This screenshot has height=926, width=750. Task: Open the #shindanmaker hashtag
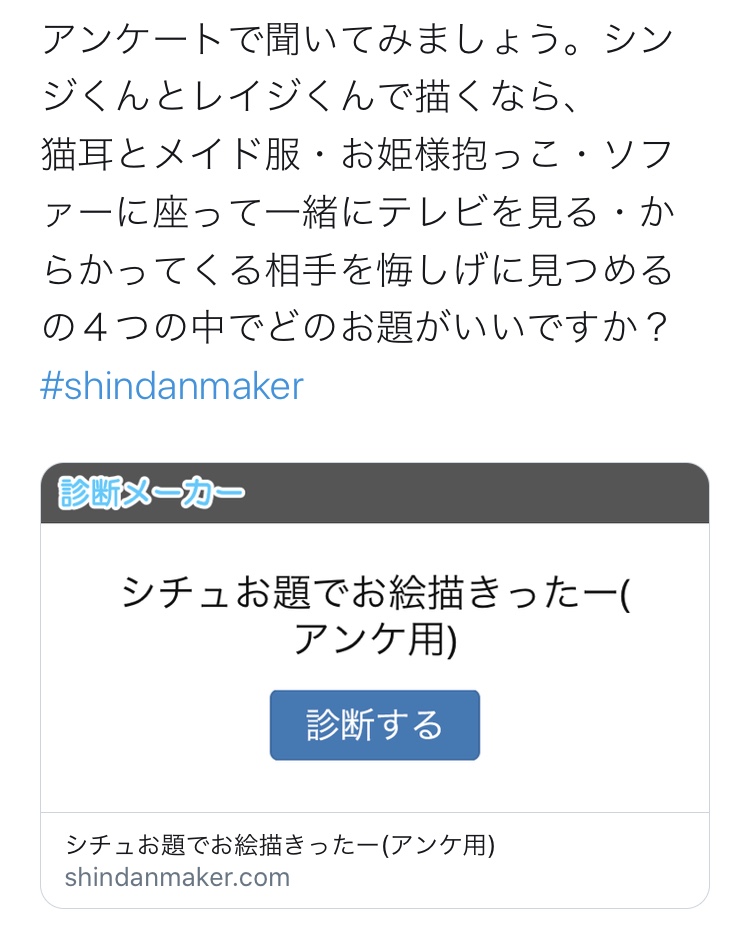tap(172, 386)
